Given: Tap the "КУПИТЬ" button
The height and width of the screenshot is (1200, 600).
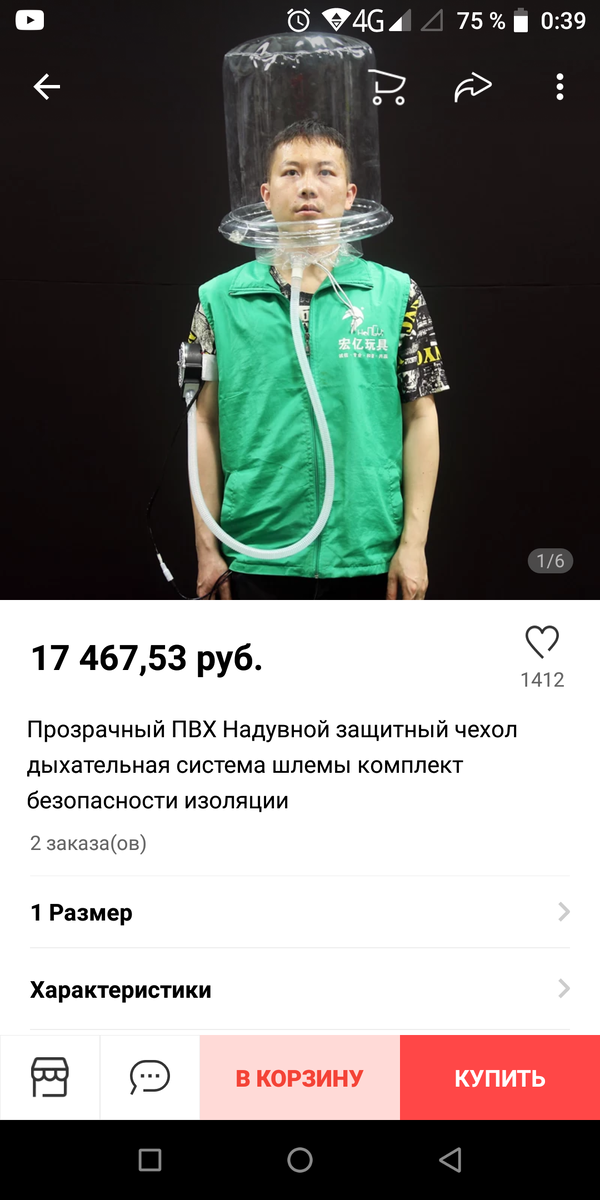Looking at the screenshot, I should [x=500, y=1078].
